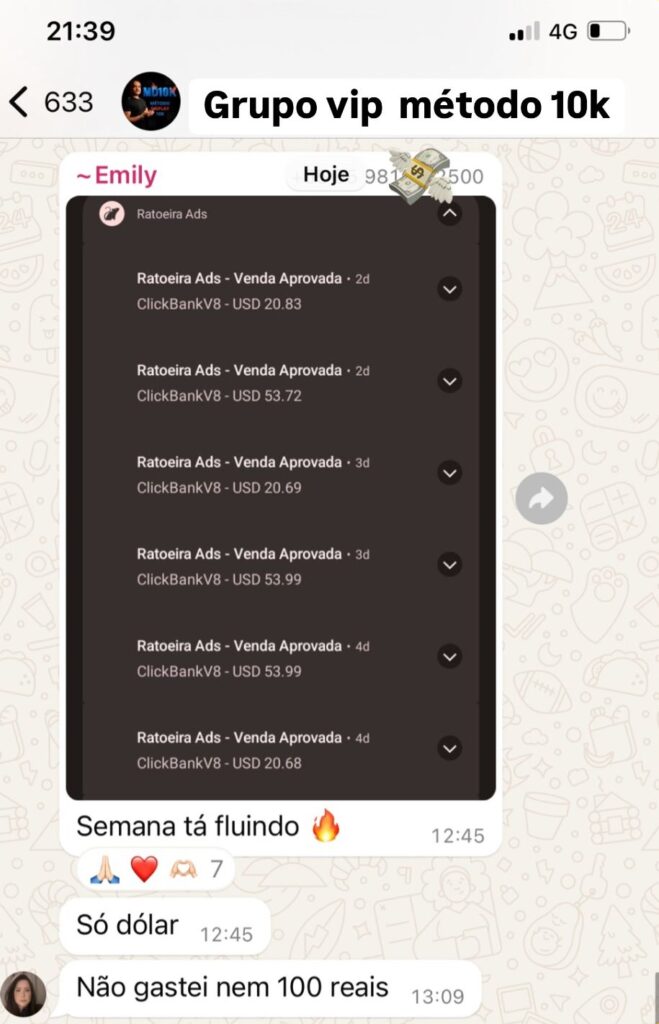
Task: View reactions on Semana tá fluindo message
Action: (x=155, y=869)
